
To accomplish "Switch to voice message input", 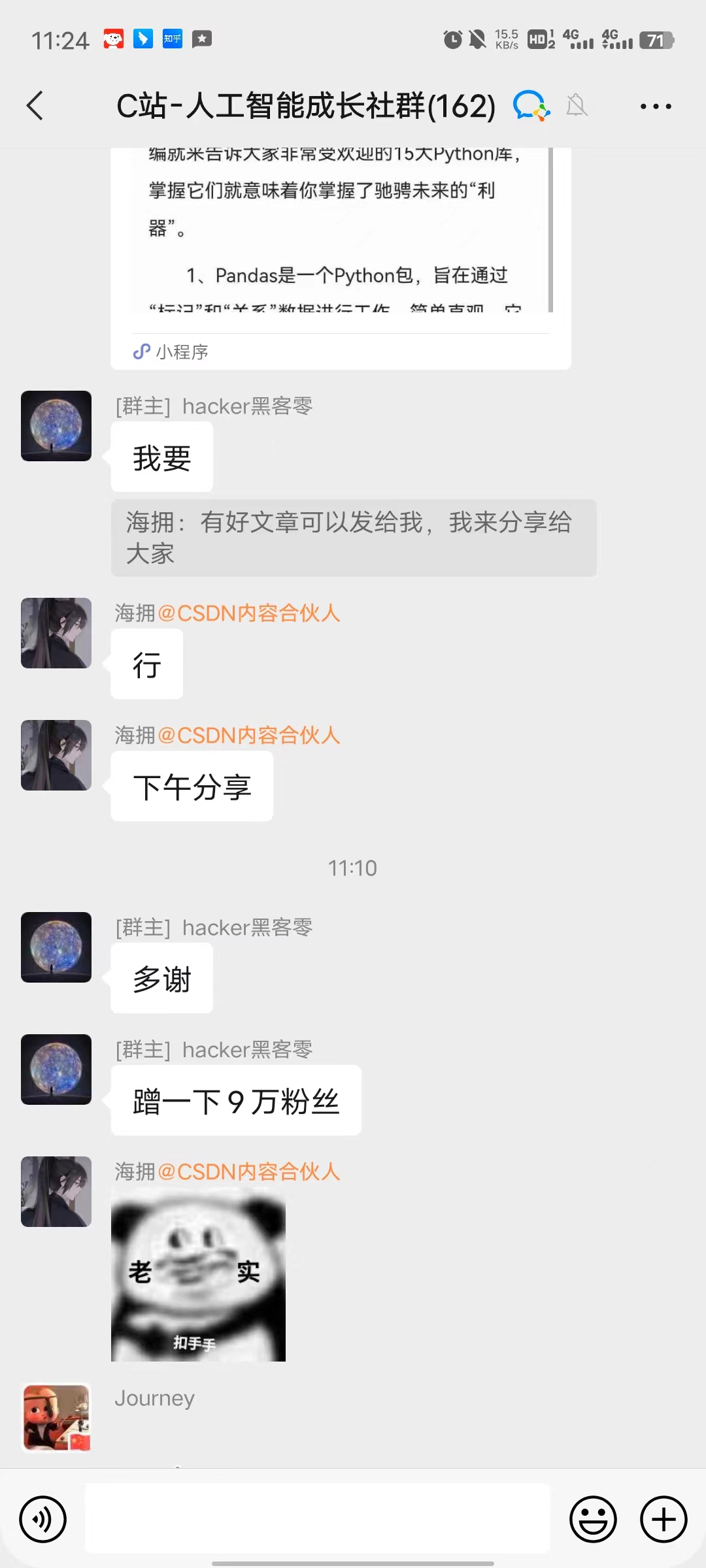I will [x=43, y=1519].
